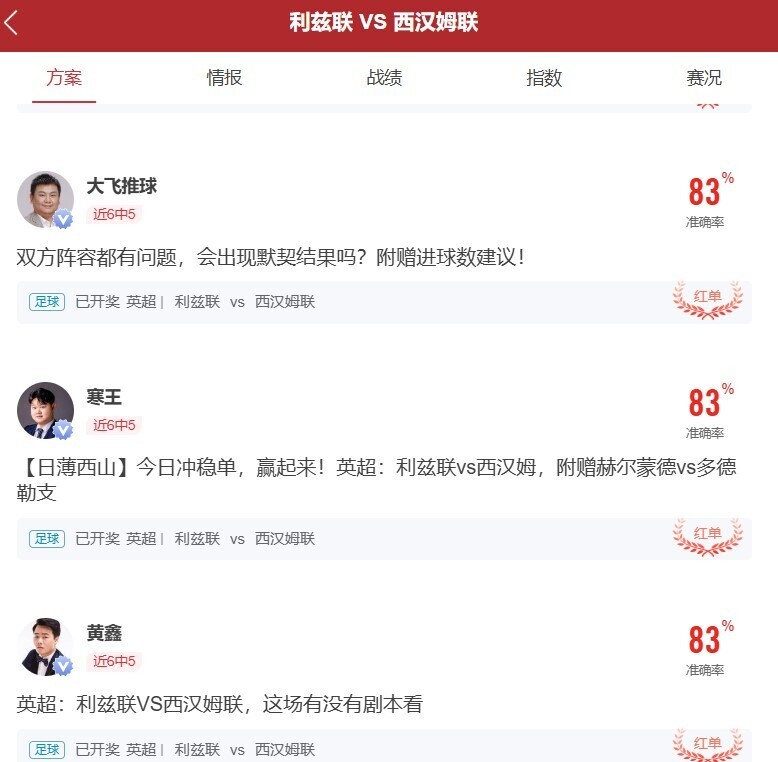This screenshot has width=778, height=762.
Task: View 大飞推球's profile avatar
Action: 45,199
